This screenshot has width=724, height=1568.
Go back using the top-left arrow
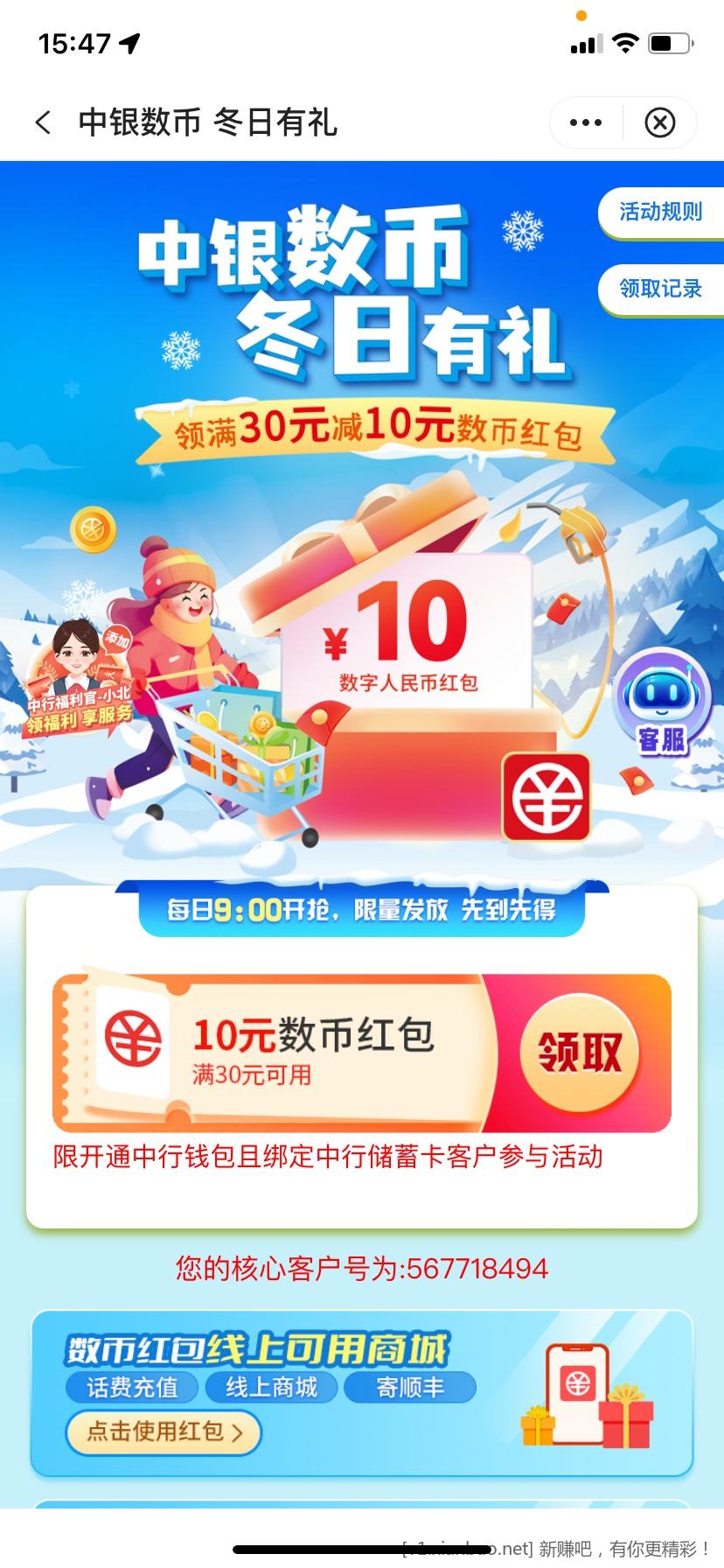[x=43, y=122]
